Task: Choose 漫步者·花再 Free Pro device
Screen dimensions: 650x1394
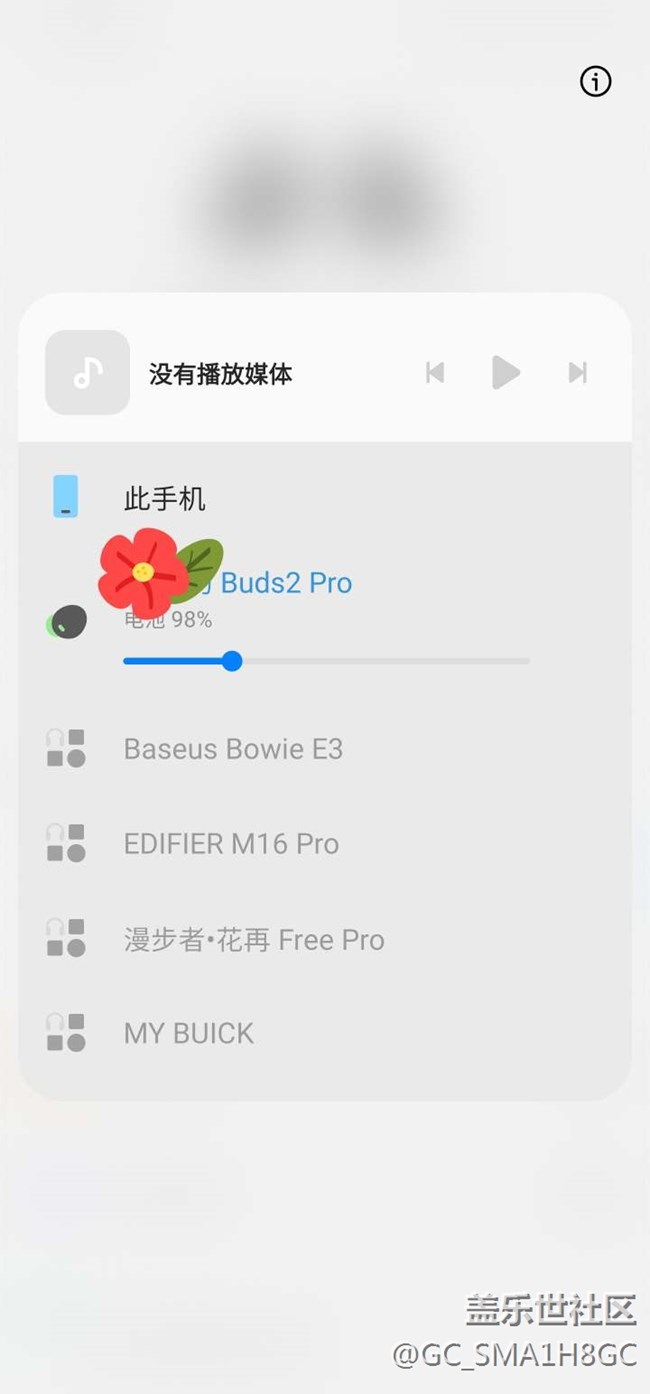Action: pyautogui.click(x=254, y=940)
